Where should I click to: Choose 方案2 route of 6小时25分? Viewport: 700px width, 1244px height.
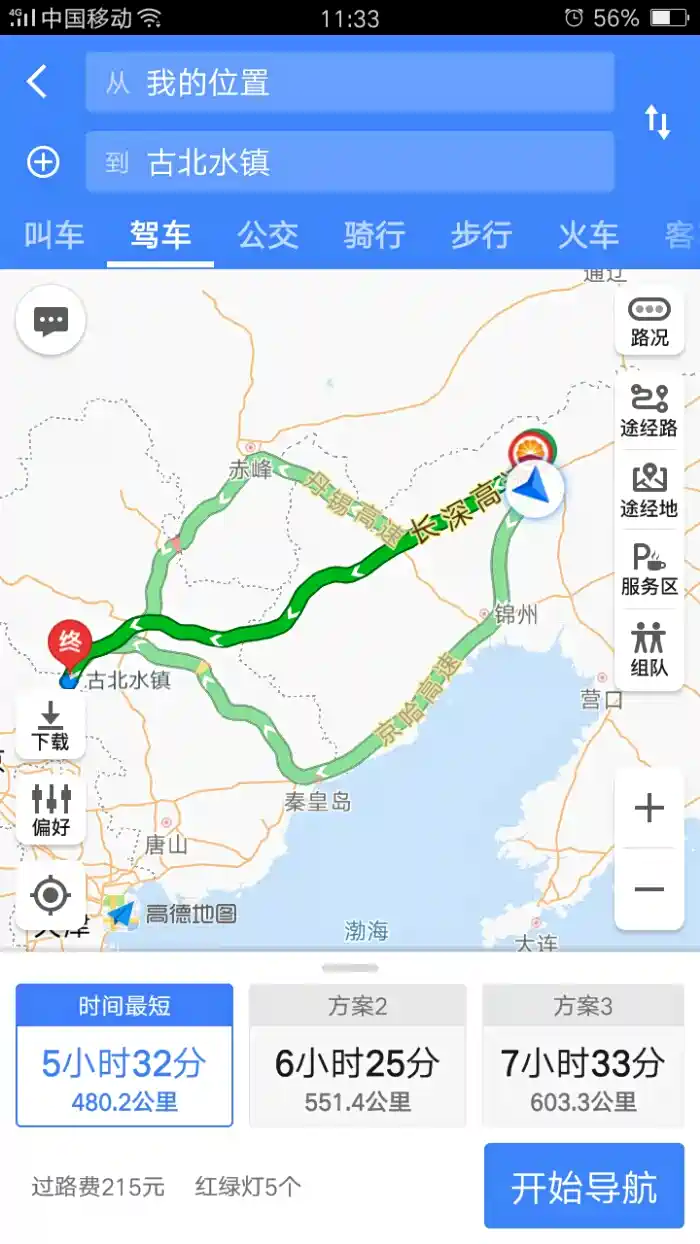pyautogui.click(x=357, y=1055)
